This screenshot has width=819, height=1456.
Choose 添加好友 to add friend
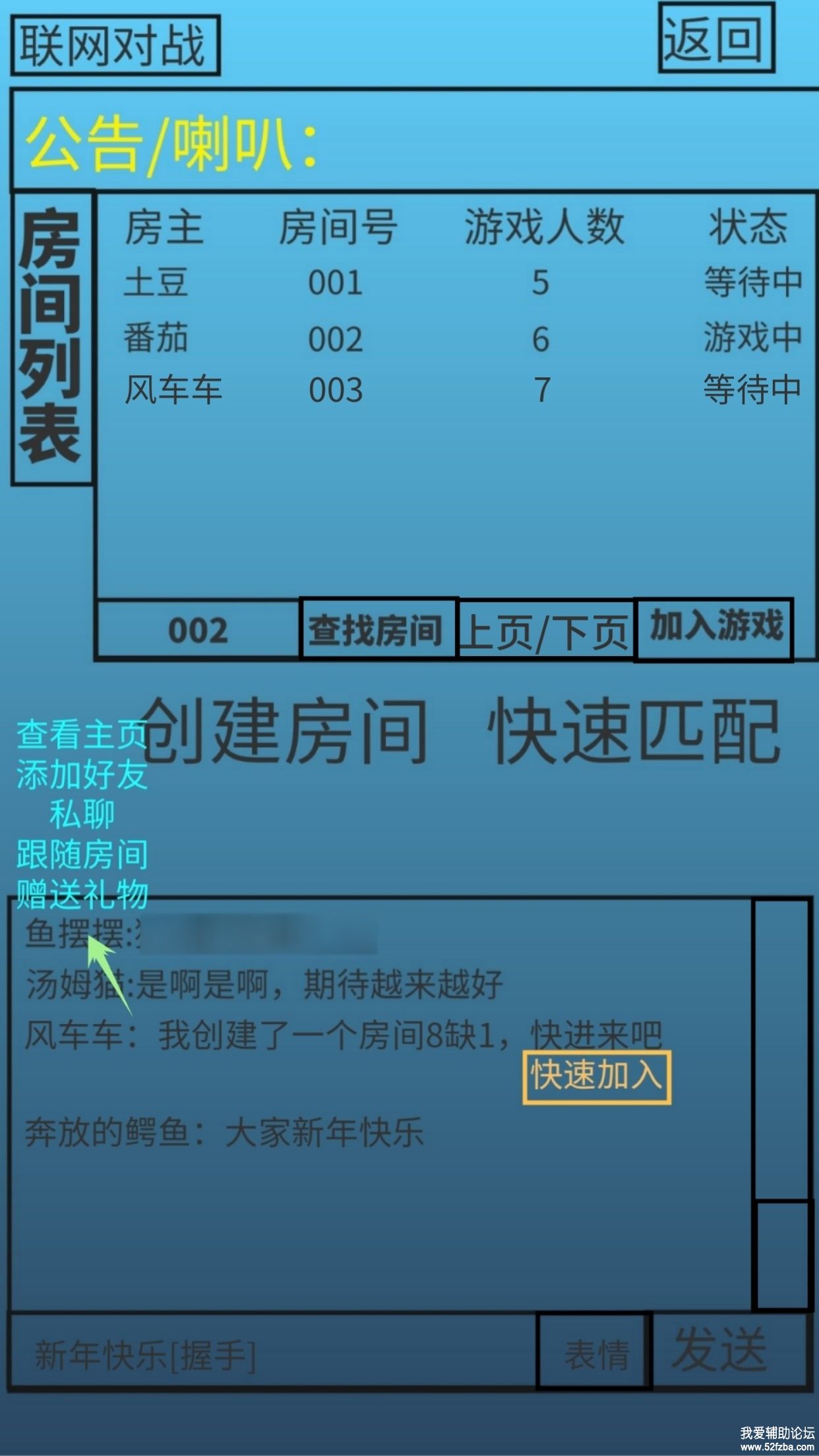click(82, 774)
